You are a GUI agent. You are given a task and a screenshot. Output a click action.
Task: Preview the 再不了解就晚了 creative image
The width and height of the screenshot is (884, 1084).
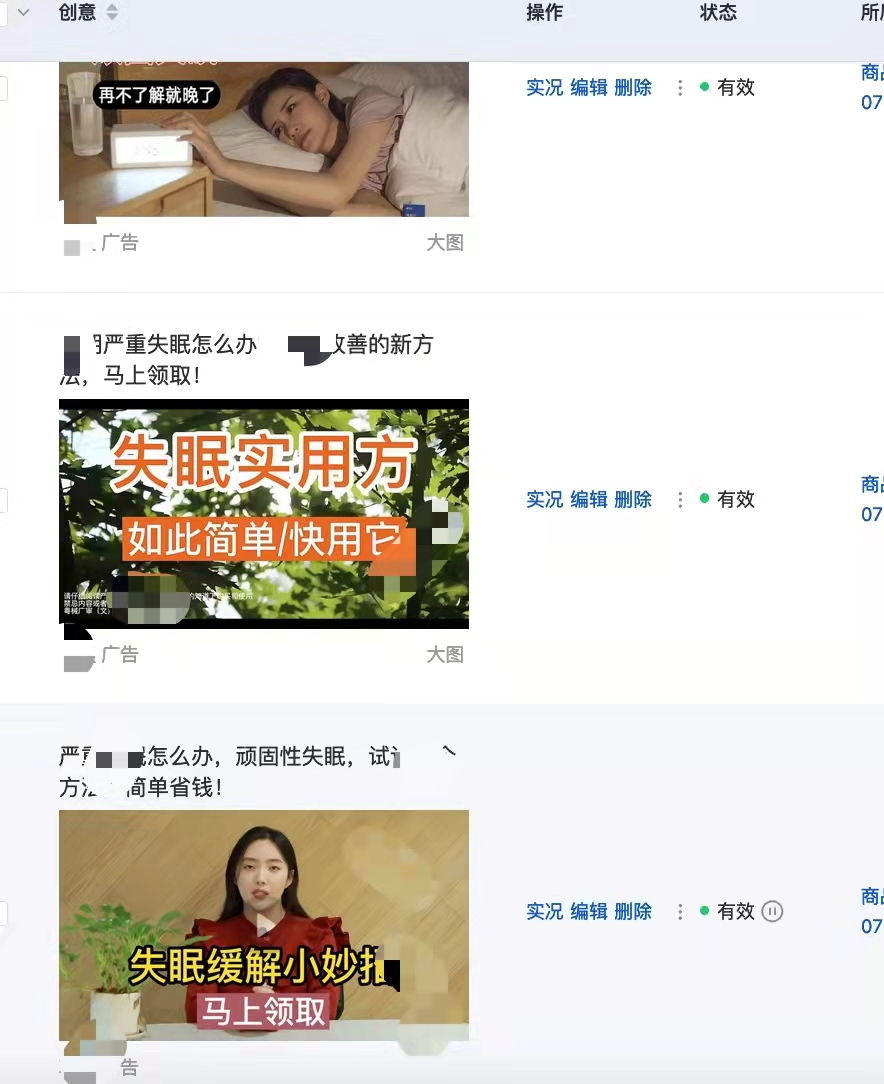(264, 138)
